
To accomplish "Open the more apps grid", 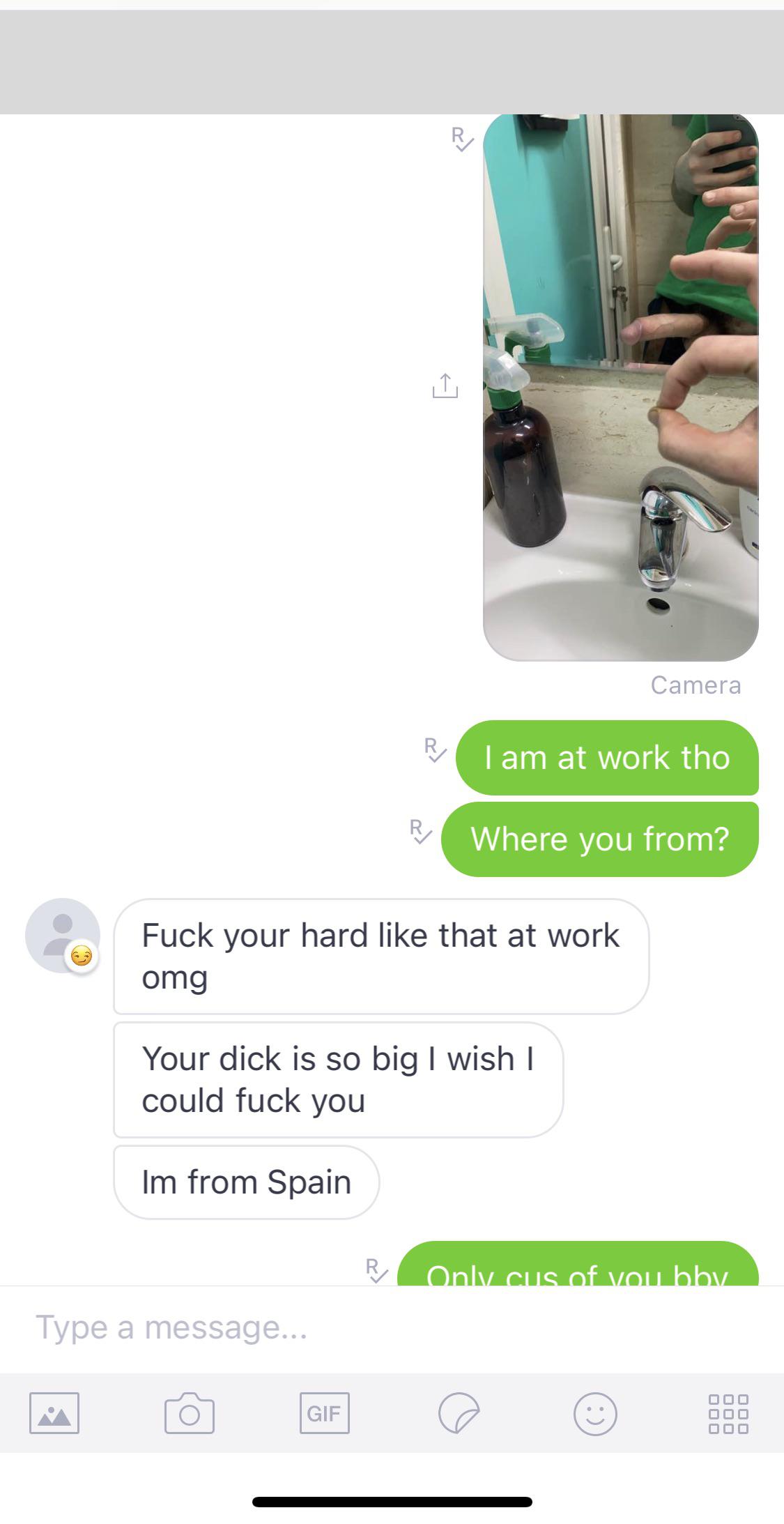I will click(x=728, y=1413).
